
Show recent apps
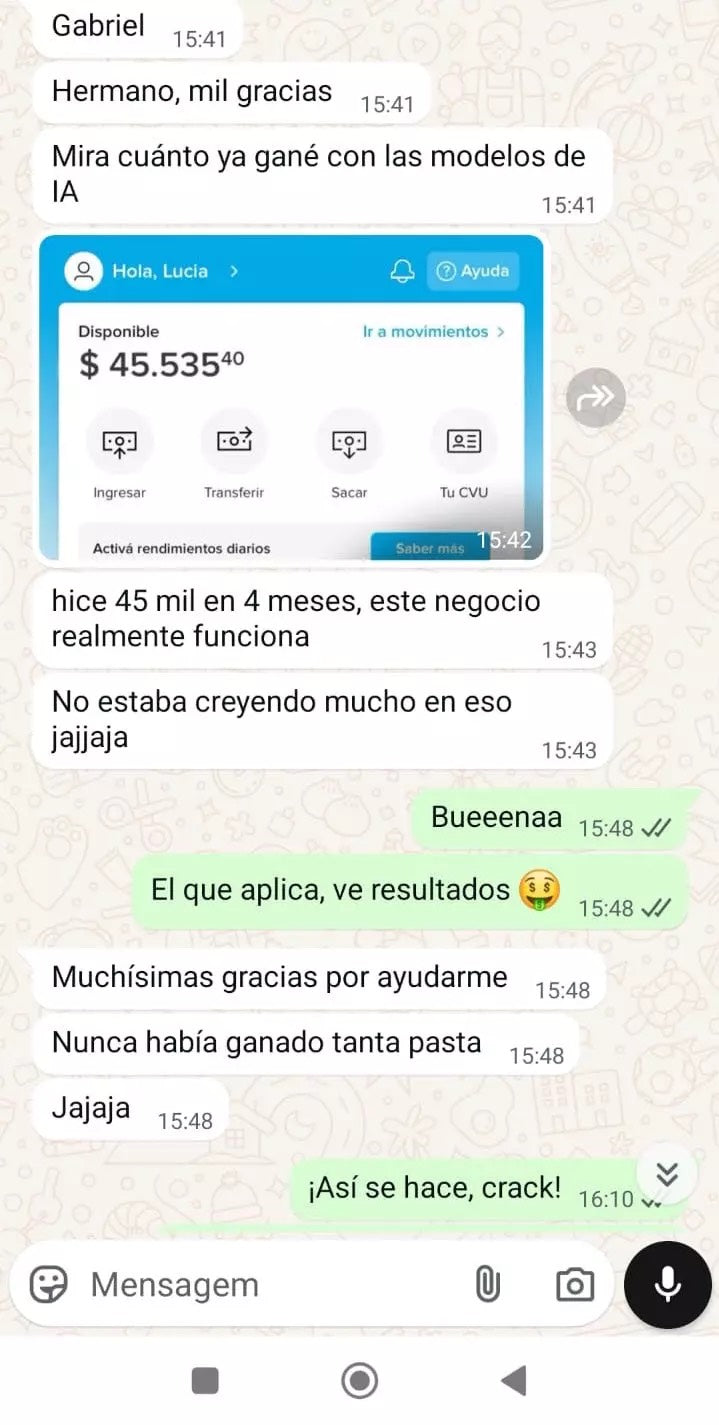[x=205, y=1381]
